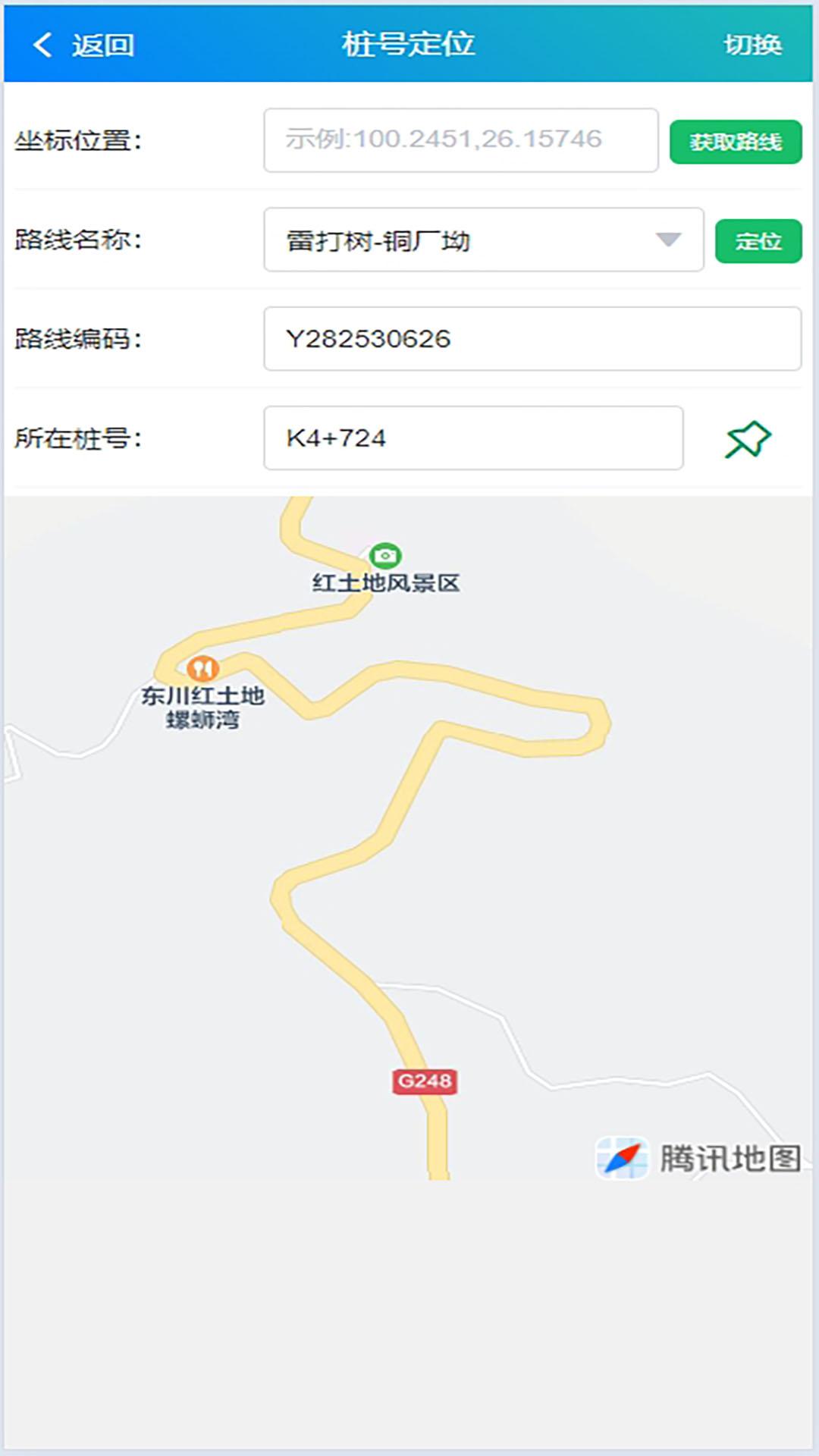The height and width of the screenshot is (1456, 819).
Task: Select 红土地风景区 marker on the map
Action: tap(385, 556)
